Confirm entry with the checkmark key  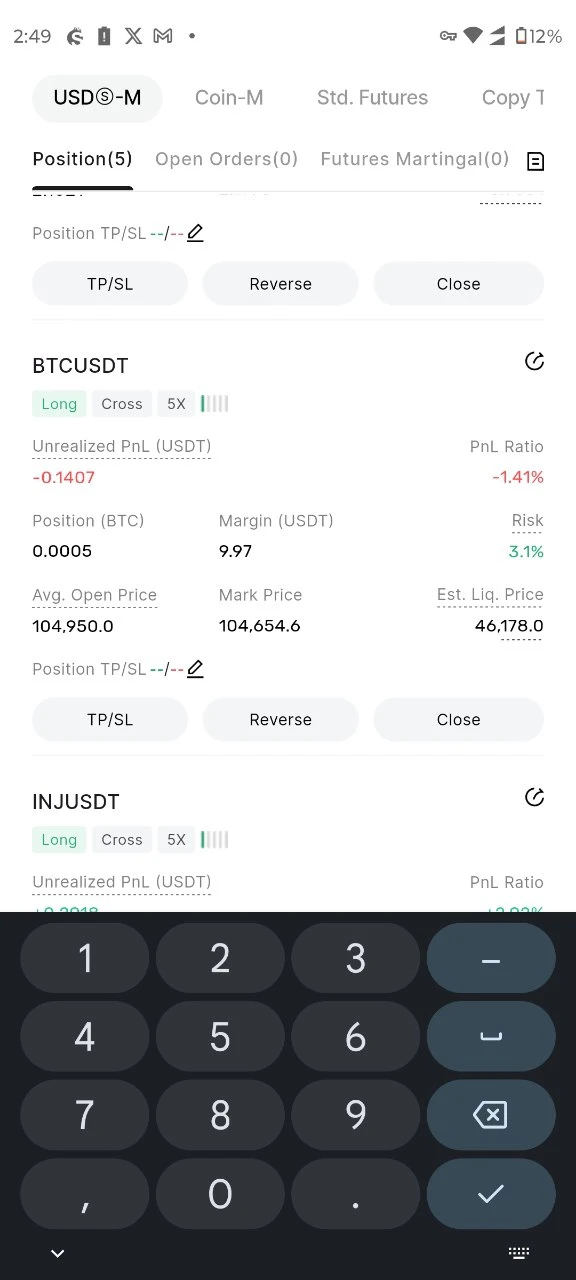491,1194
